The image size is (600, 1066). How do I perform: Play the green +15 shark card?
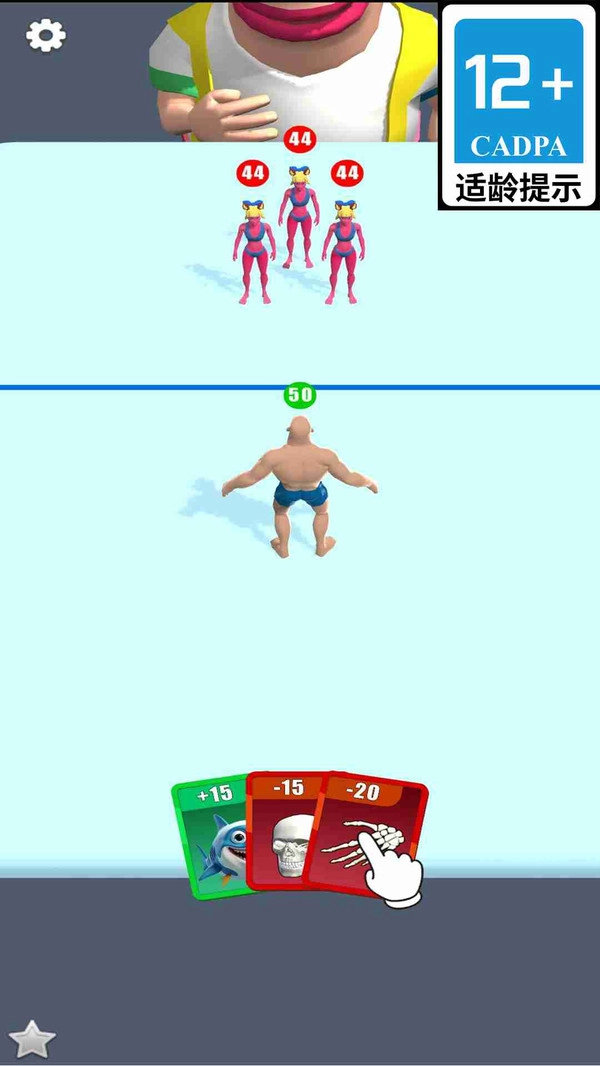pos(213,840)
